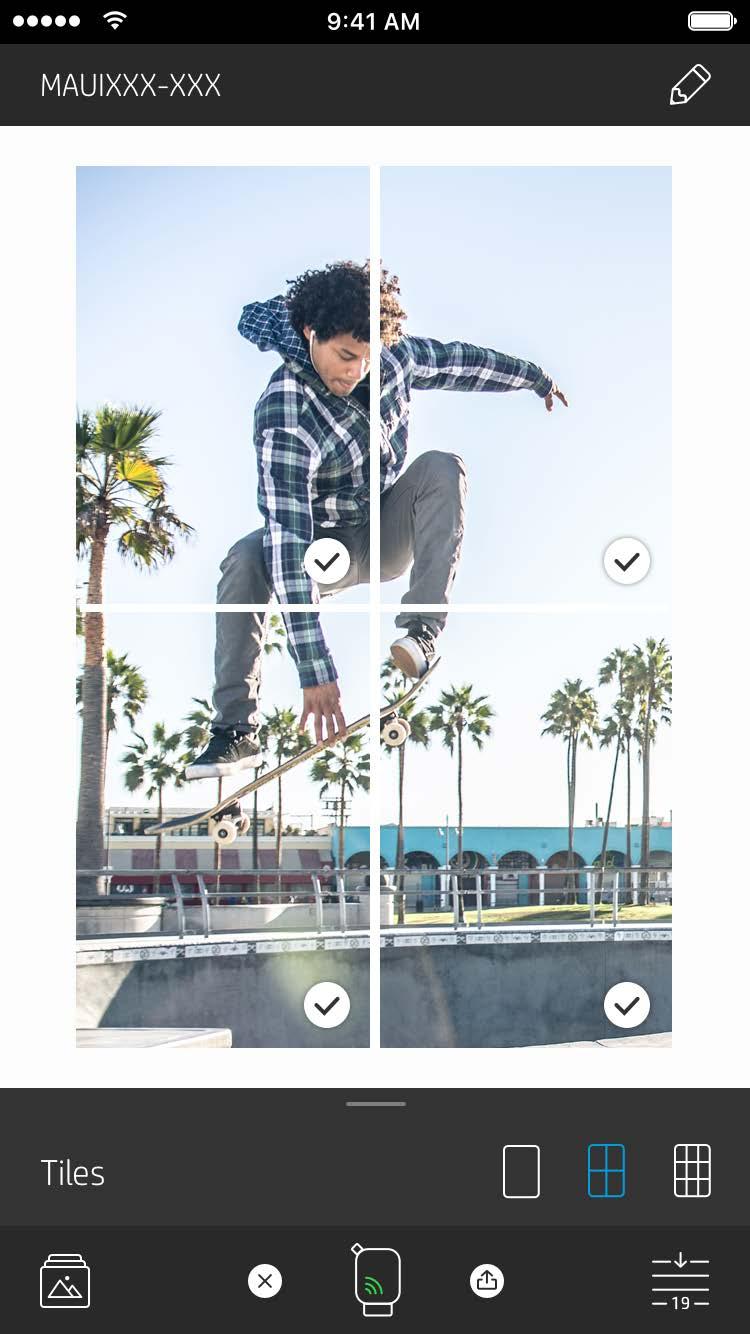
Task: Choose the nine-tile grid layout
Action: [x=692, y=1171]
